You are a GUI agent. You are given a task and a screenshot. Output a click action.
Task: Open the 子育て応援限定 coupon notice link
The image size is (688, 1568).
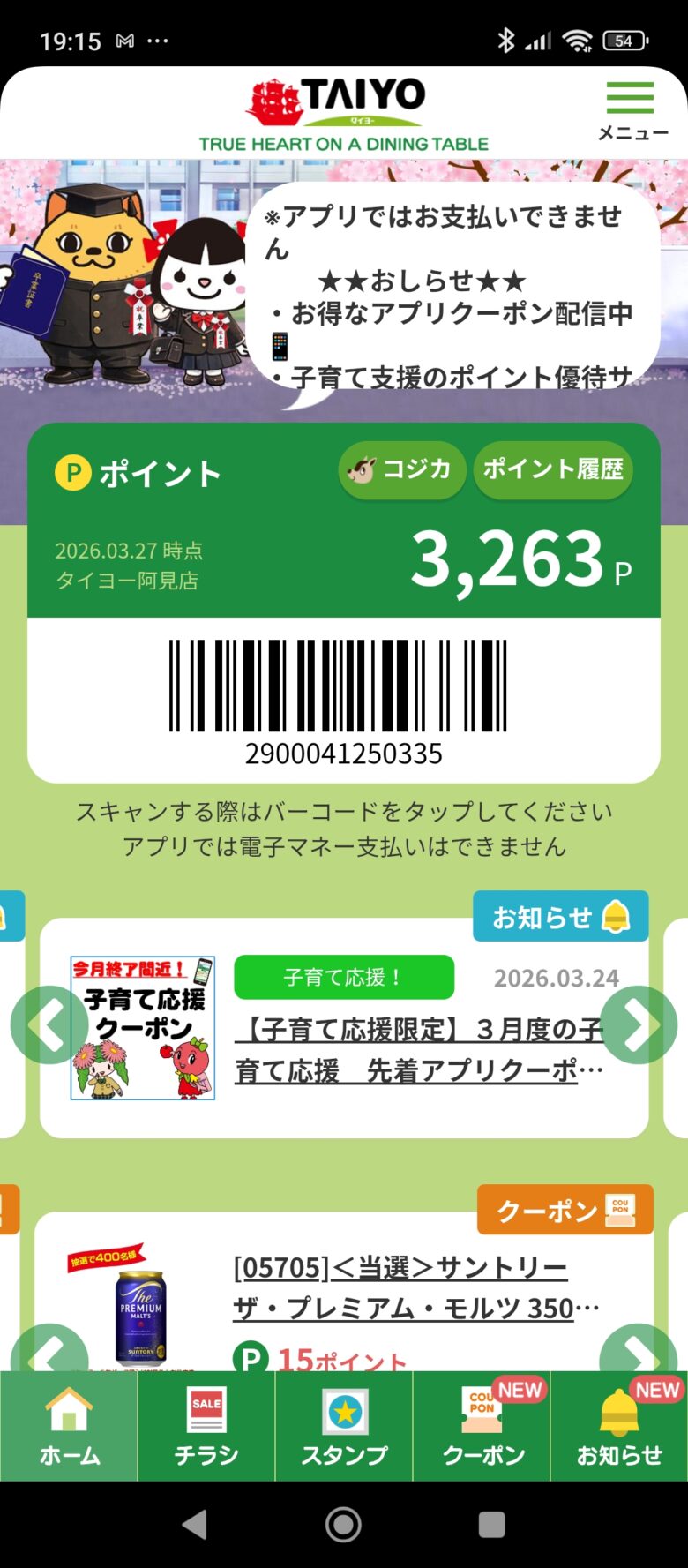(x=419, y=1050)
